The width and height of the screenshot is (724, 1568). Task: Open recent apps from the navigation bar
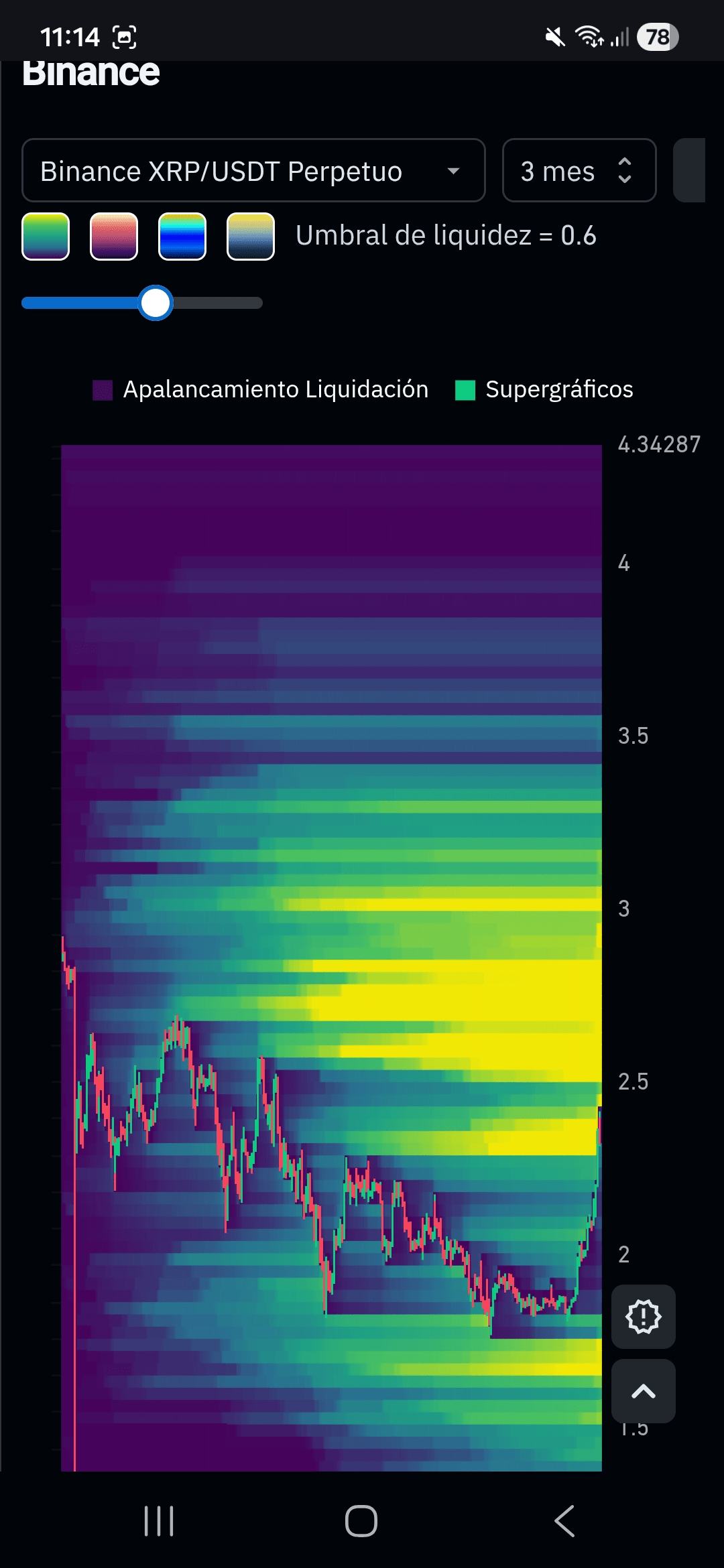[x=159, y=1520]
